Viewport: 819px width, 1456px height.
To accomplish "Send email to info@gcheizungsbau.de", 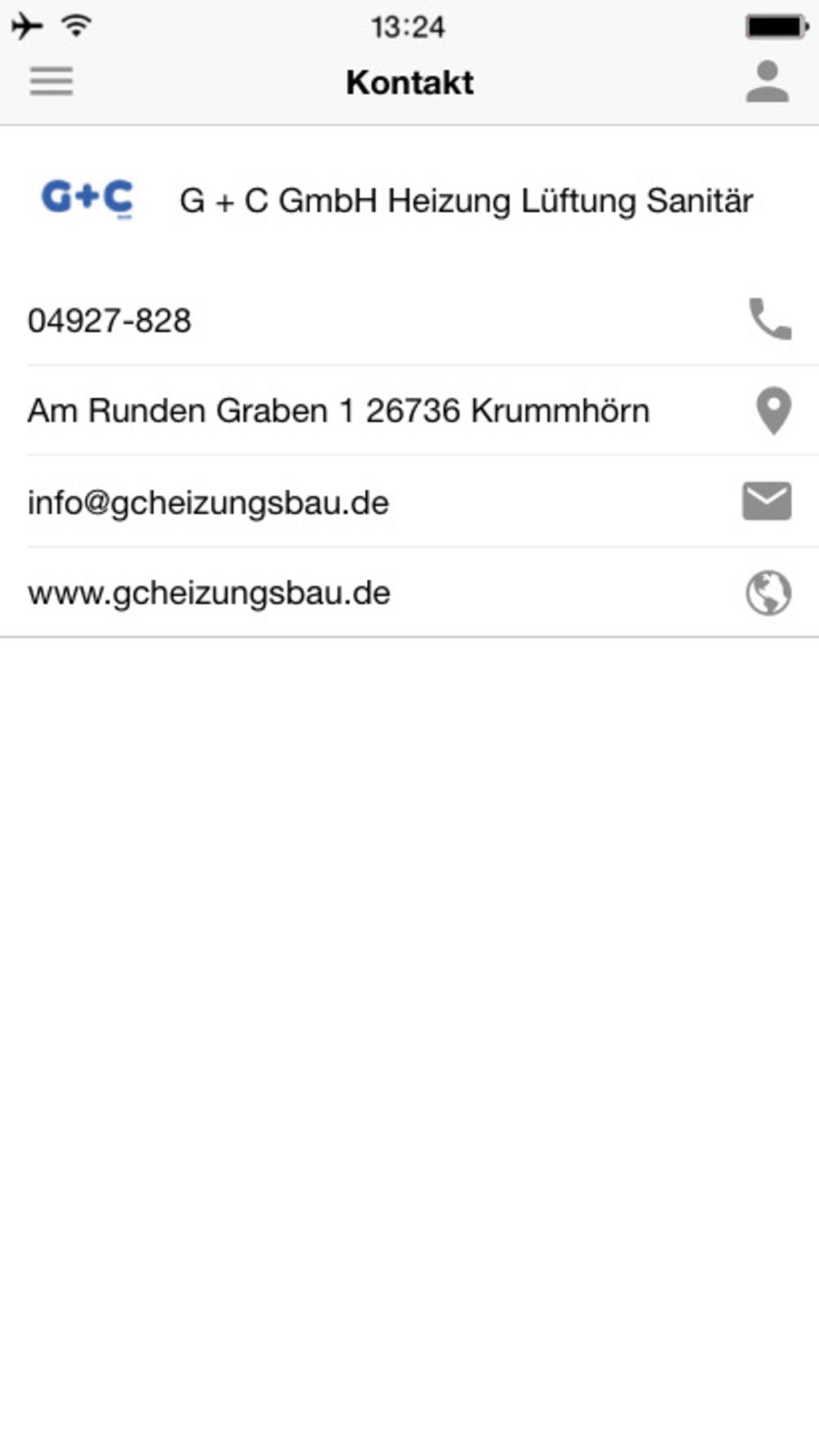I will 409,502.
